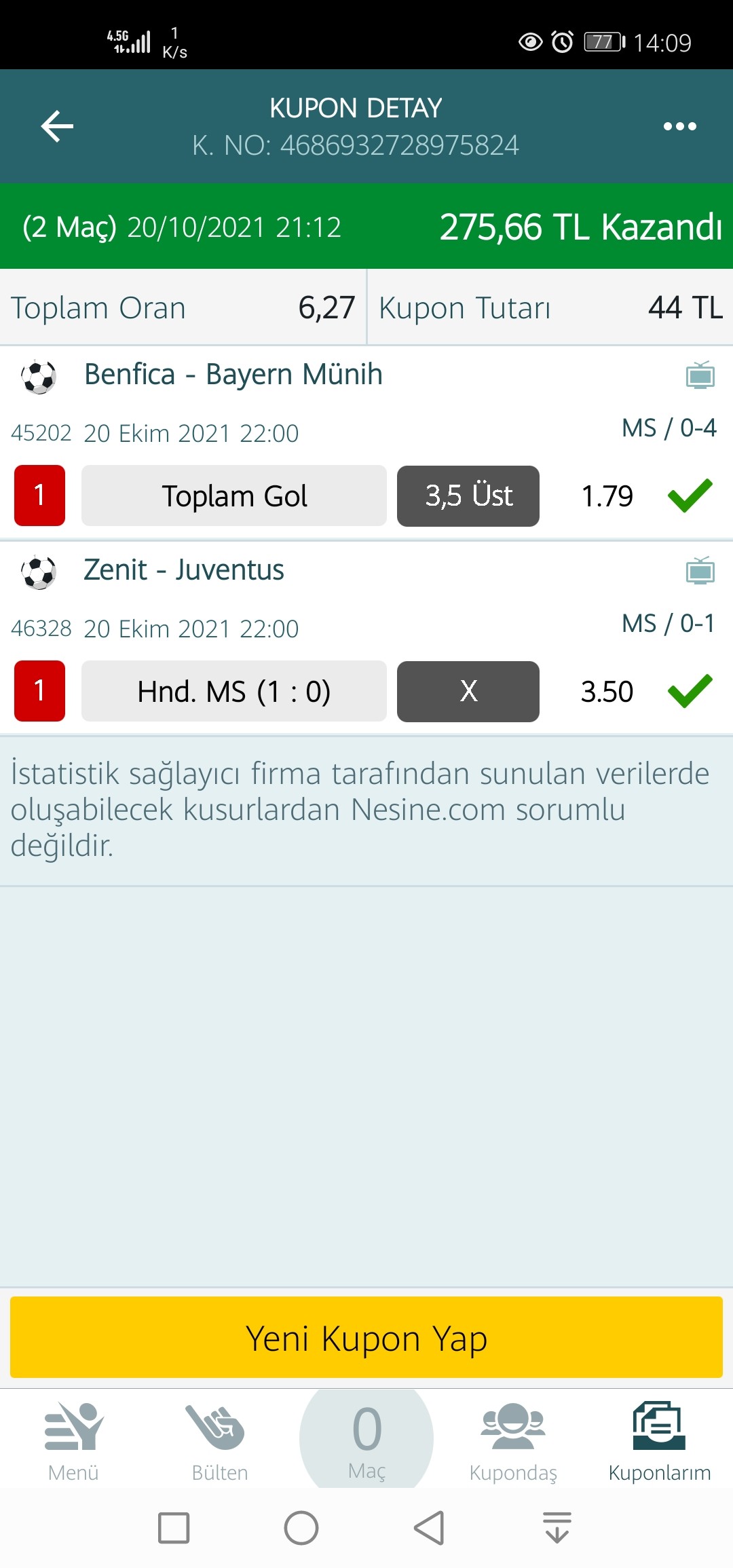
Task: Open the Maç coupon counter
Action: pos(366,1439)
